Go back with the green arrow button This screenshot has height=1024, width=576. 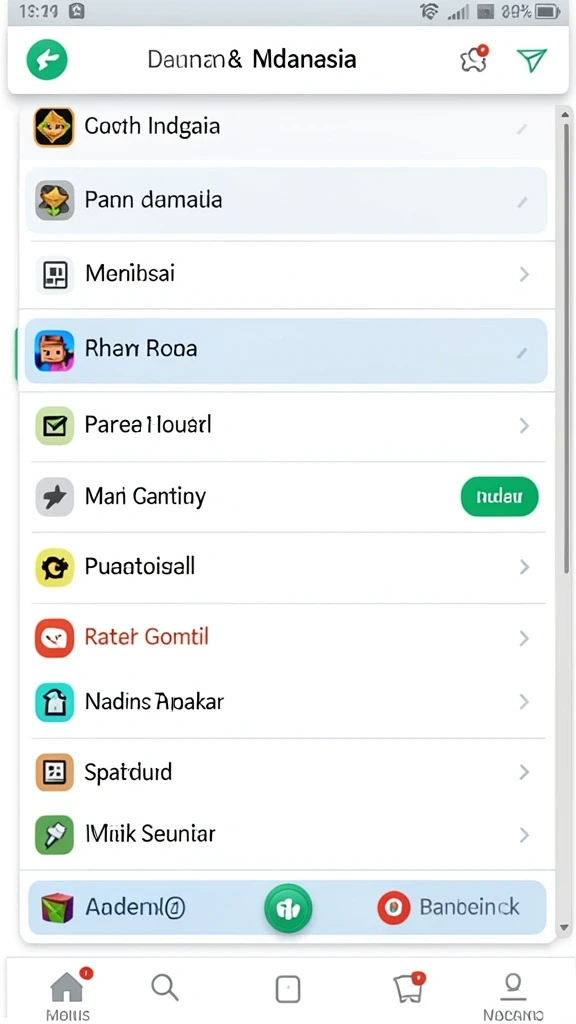click(x=47, y=60)
